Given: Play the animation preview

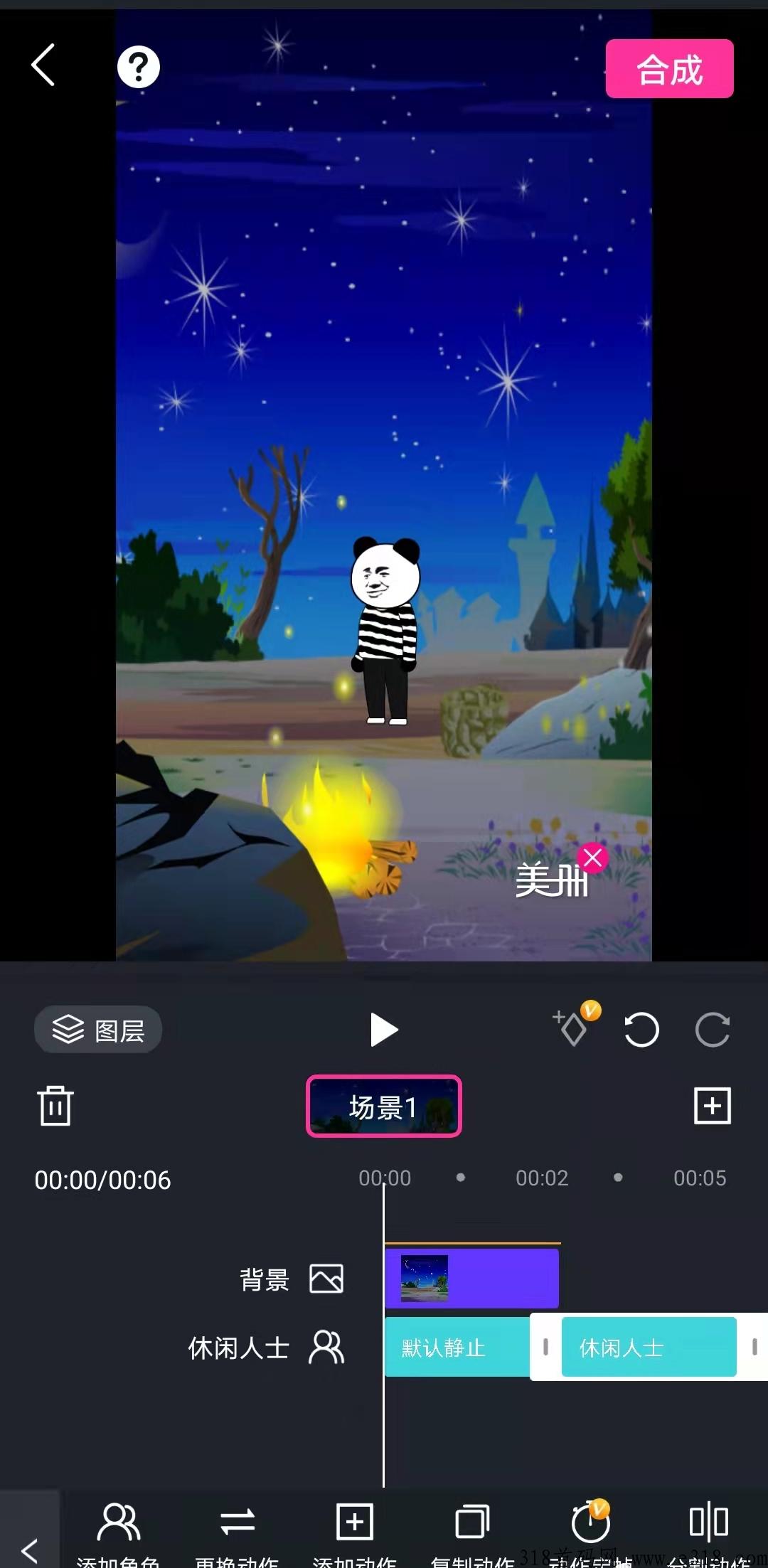Looking at the screenshot, I should (x=384, y=1030).
